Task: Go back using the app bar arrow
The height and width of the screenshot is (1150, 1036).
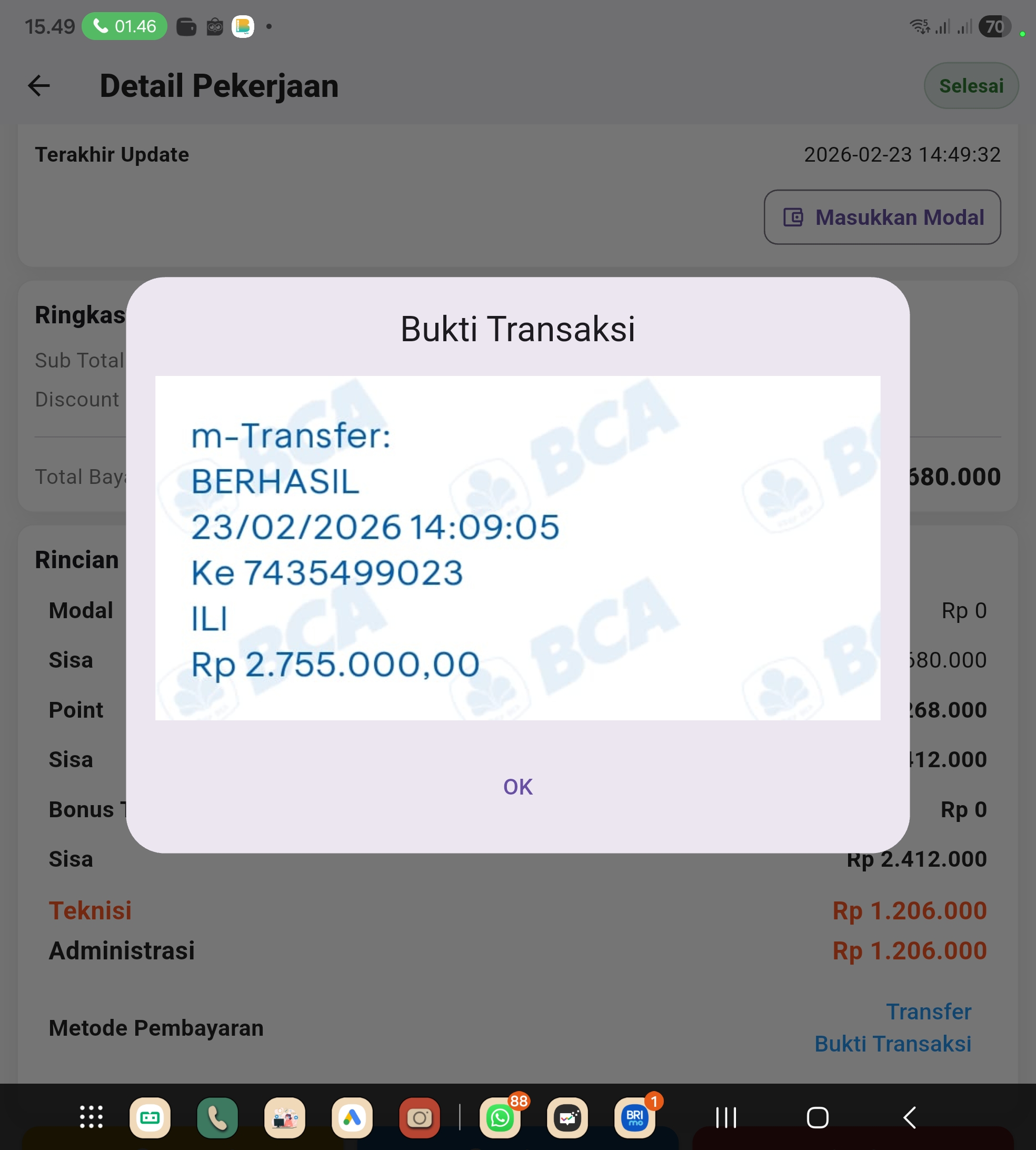Action: (x=39, y=86)
